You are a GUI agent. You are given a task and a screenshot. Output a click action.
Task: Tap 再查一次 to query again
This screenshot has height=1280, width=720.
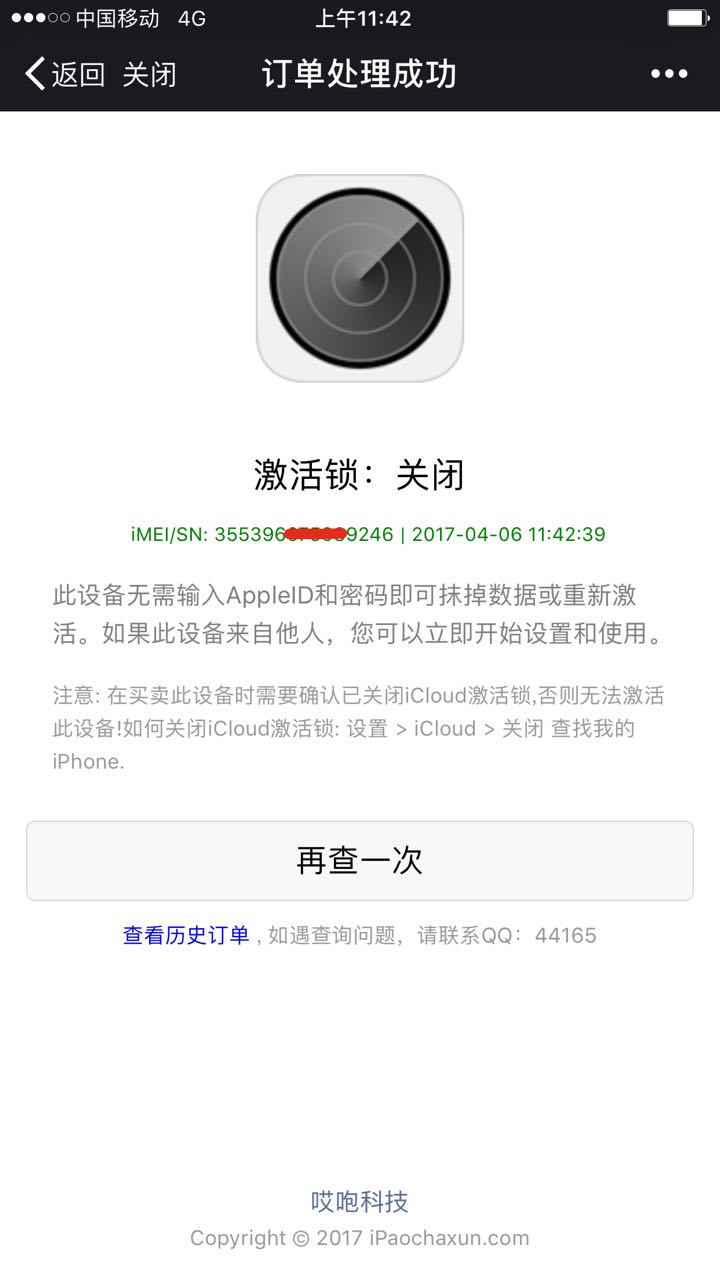pos(360,859)
